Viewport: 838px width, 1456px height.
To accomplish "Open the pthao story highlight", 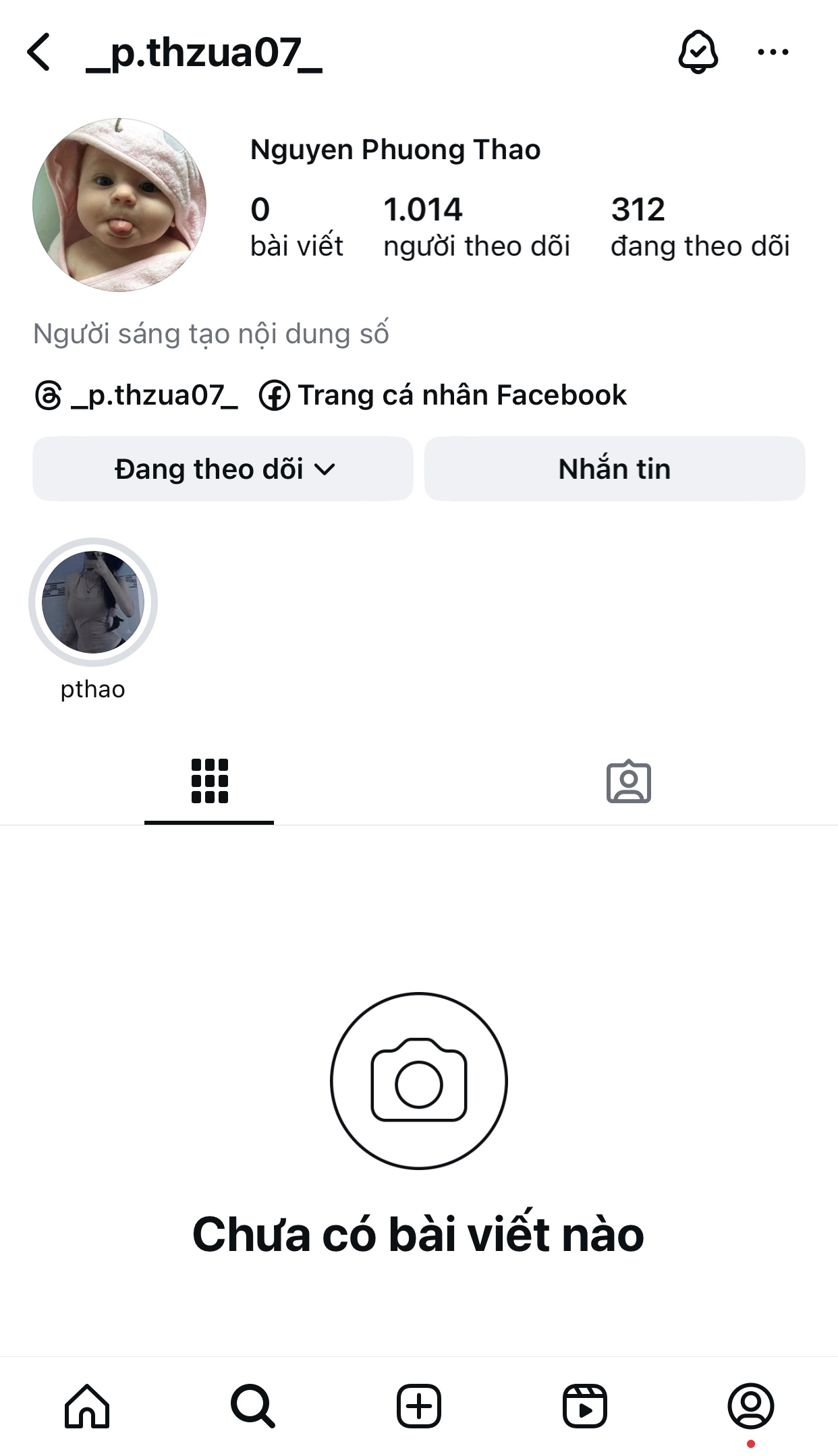I will 93,602.
